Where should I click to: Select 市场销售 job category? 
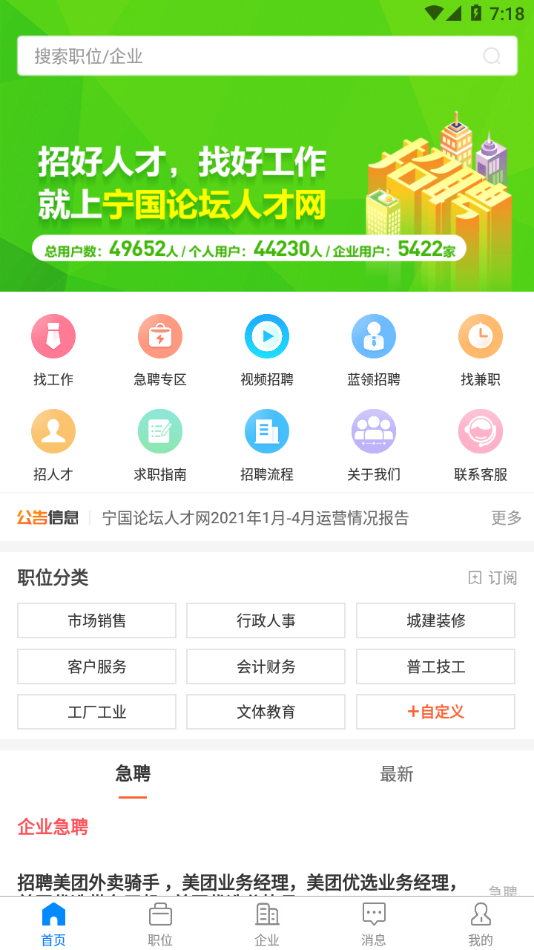pos(96,620)
